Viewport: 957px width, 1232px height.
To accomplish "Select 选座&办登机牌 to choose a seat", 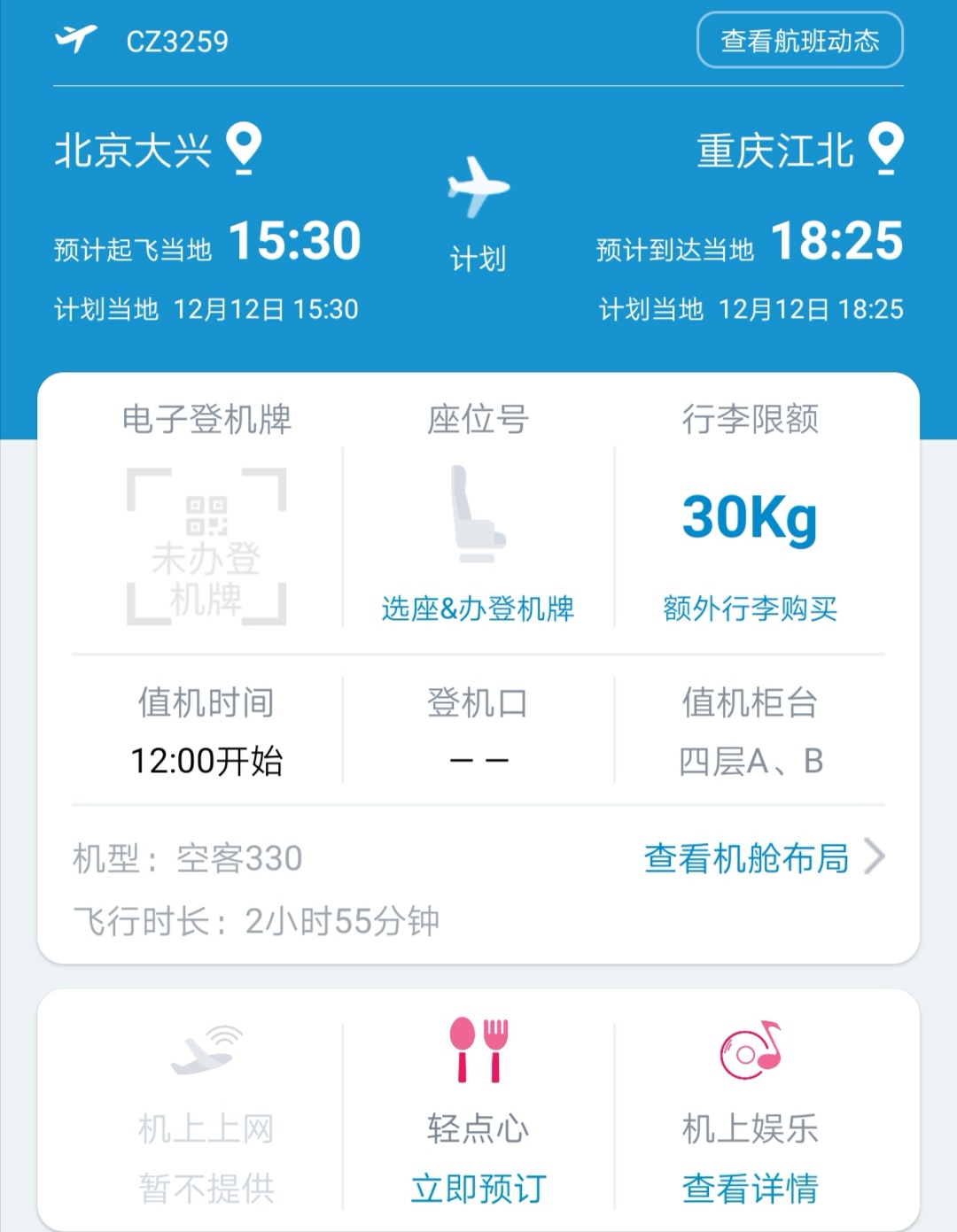I will click(x=478, y=608).
